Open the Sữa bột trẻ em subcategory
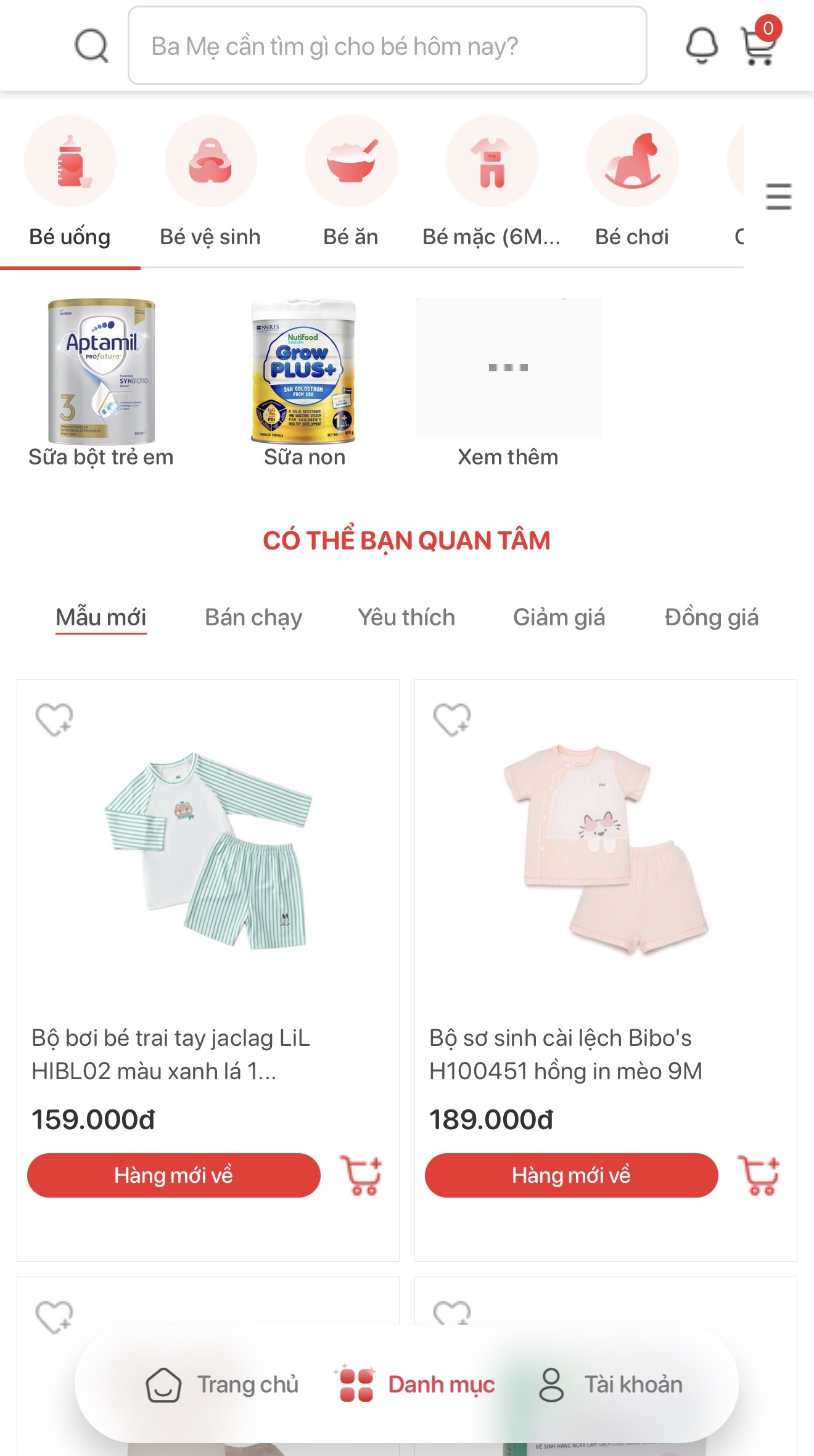 pos(101,383)
